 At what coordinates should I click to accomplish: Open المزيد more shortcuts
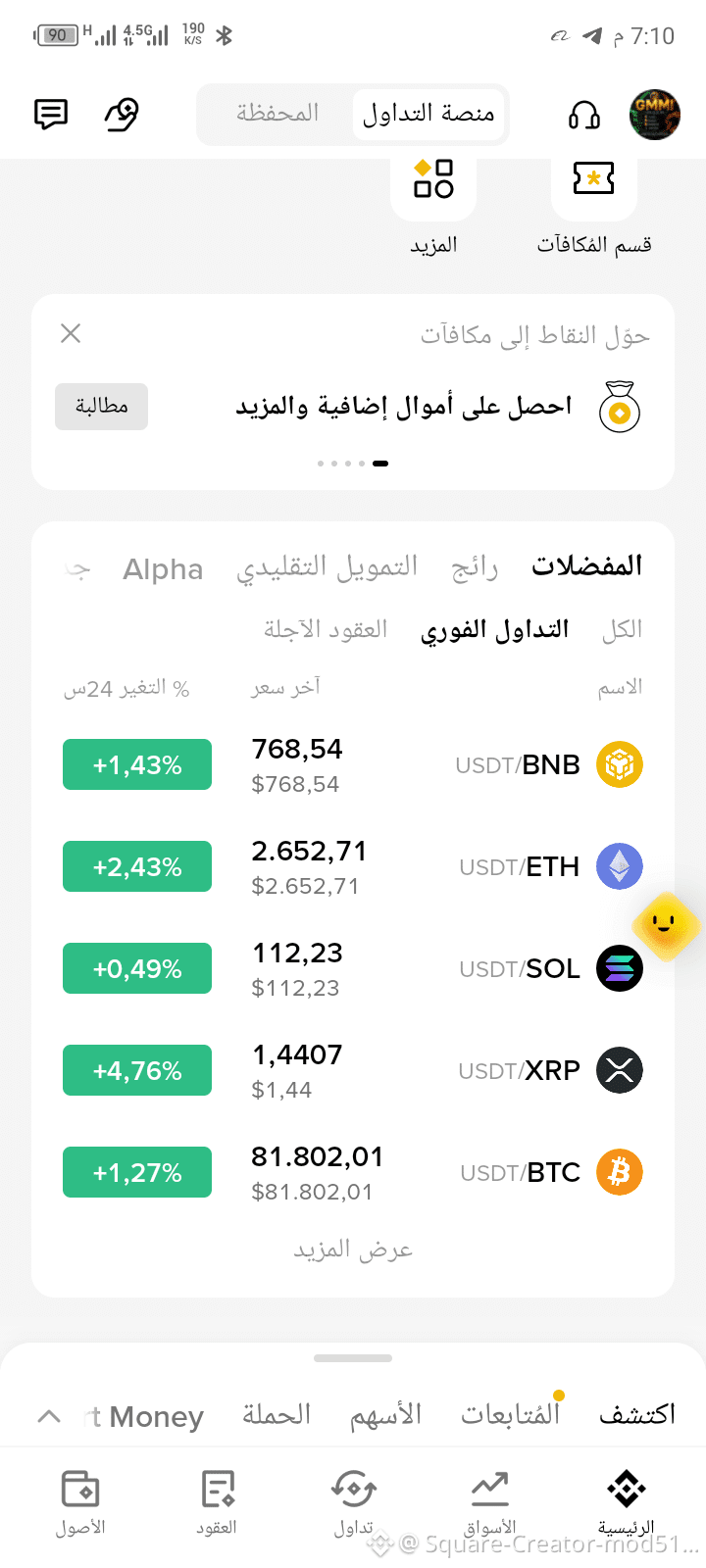click(x=433, y=205)
